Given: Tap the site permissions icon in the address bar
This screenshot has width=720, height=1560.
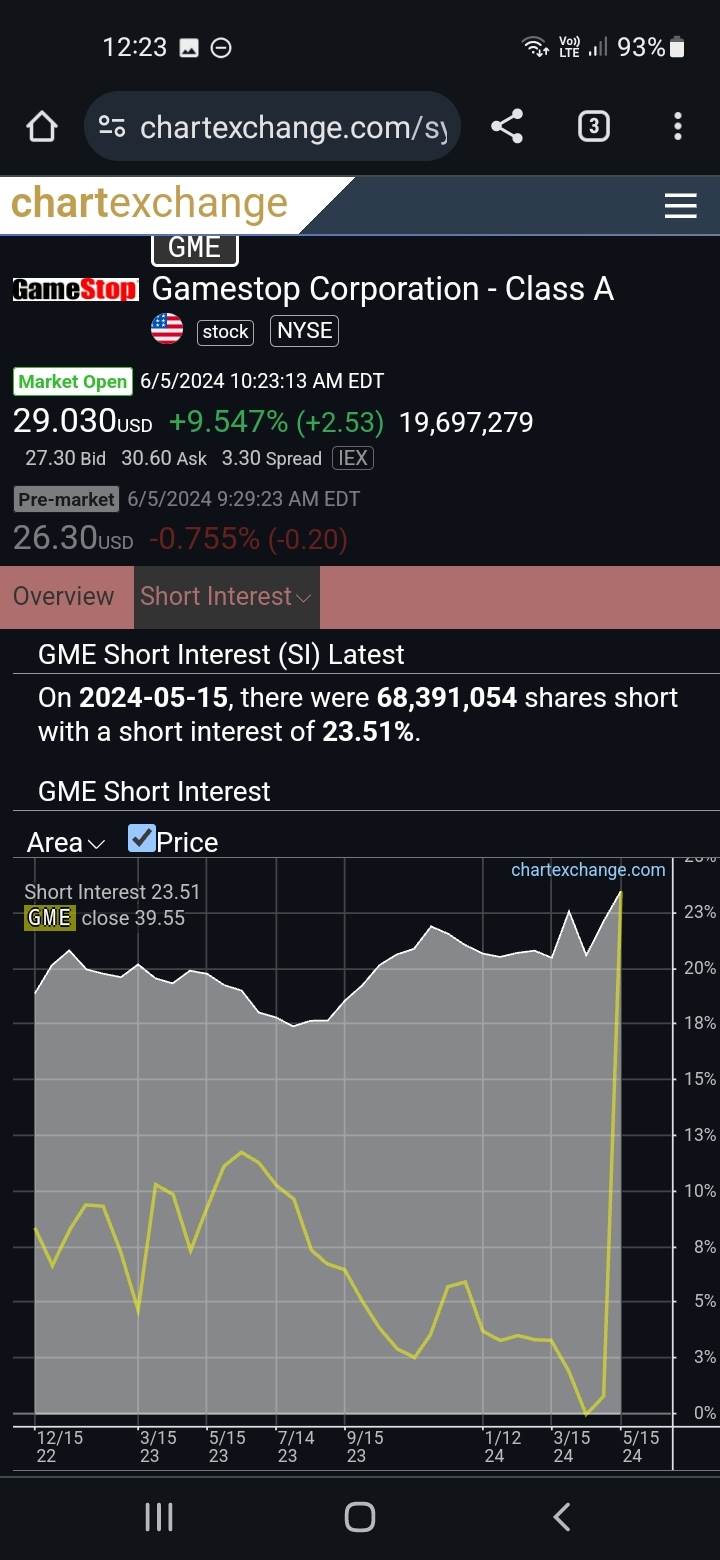Looking at the screenshot, I should (112, 126).
